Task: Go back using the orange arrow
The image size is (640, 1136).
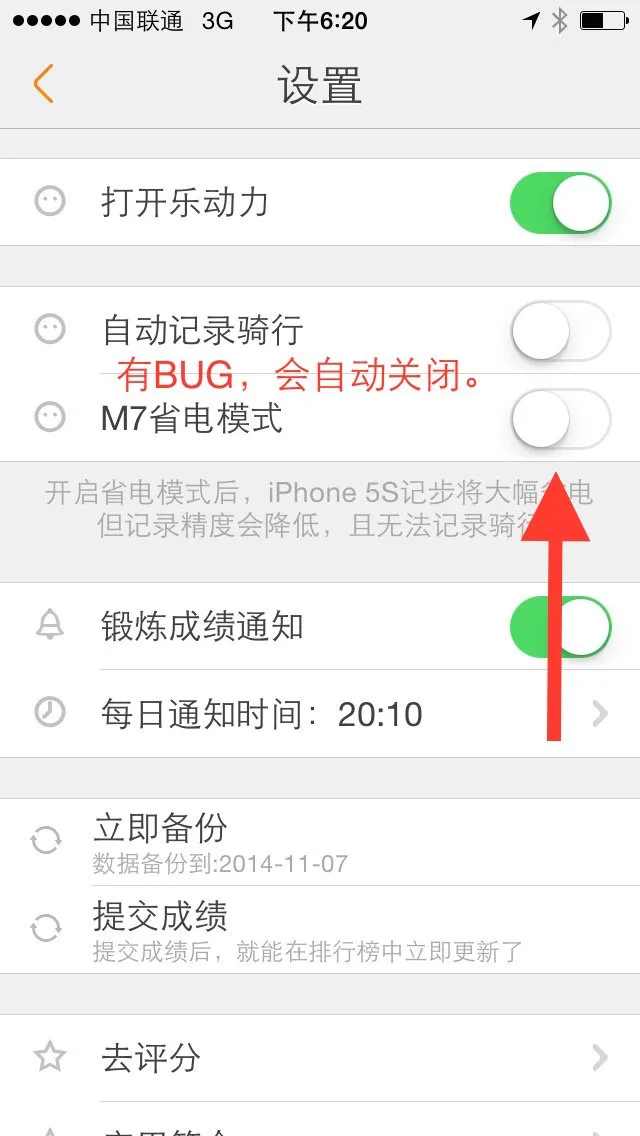Action: pos(43,83)
